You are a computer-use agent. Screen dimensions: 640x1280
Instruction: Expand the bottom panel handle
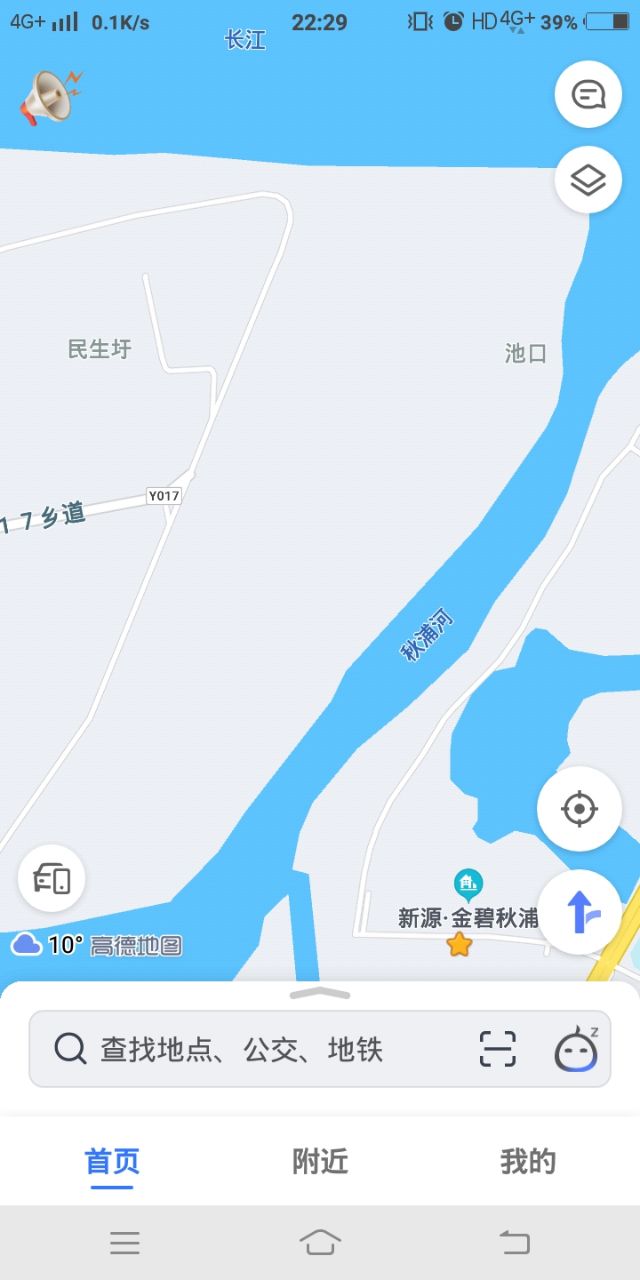[x=320, y=993]
